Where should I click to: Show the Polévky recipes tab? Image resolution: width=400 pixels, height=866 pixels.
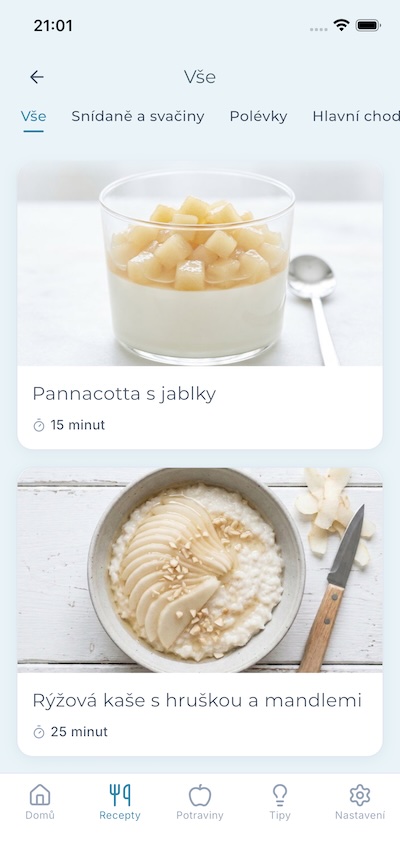[259, 117]
